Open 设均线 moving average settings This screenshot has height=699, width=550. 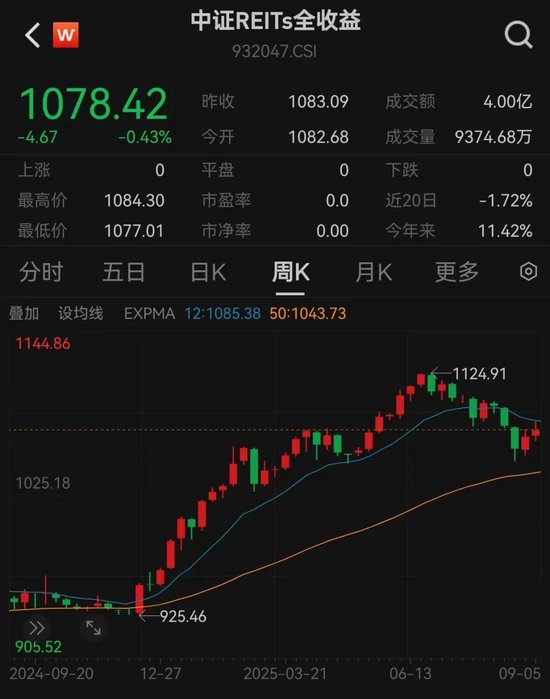[81, 313]
